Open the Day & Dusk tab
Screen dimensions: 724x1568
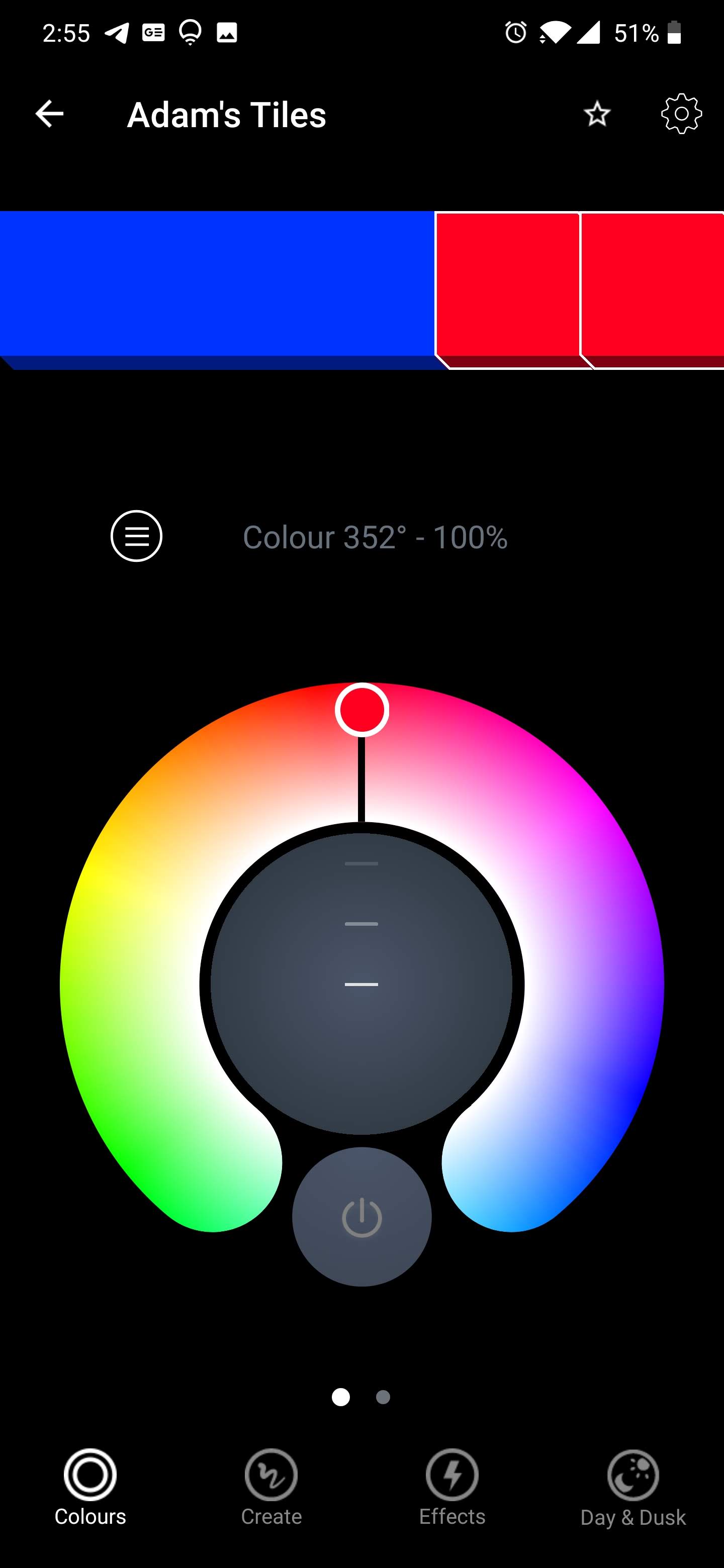tap(633, 1487)
